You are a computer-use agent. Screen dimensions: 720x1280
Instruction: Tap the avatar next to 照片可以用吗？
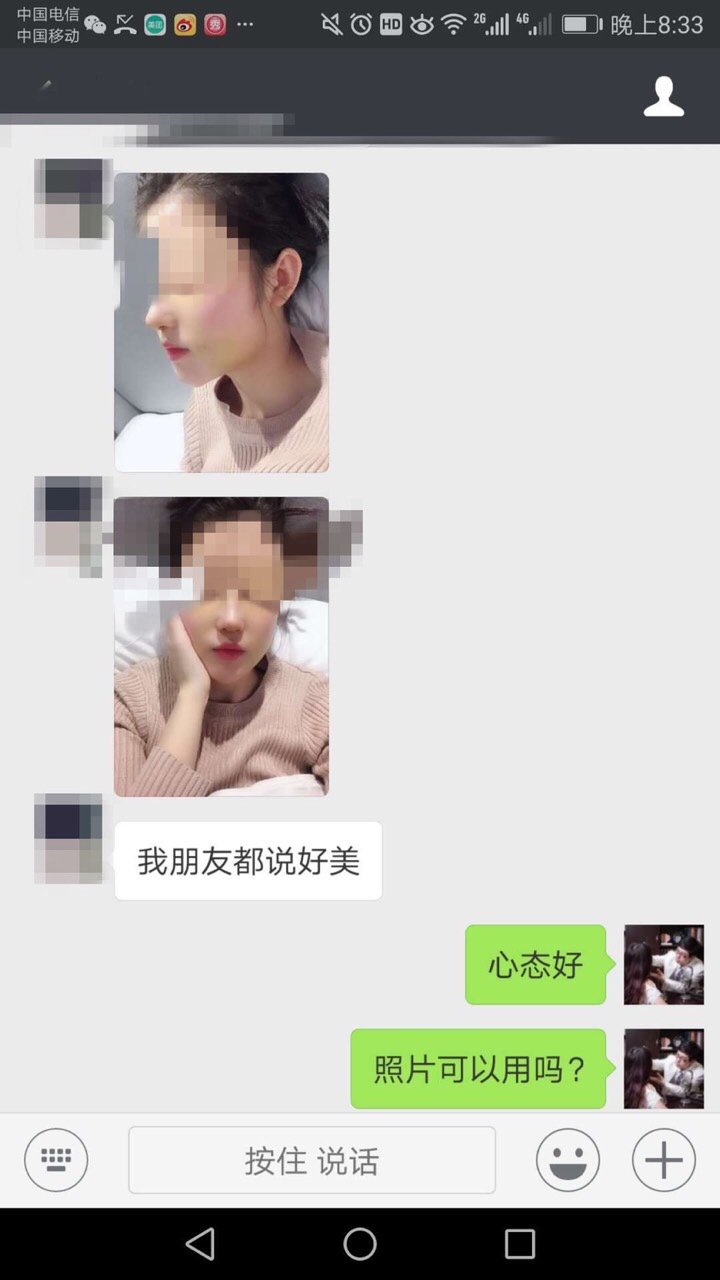click(663, 1068)
